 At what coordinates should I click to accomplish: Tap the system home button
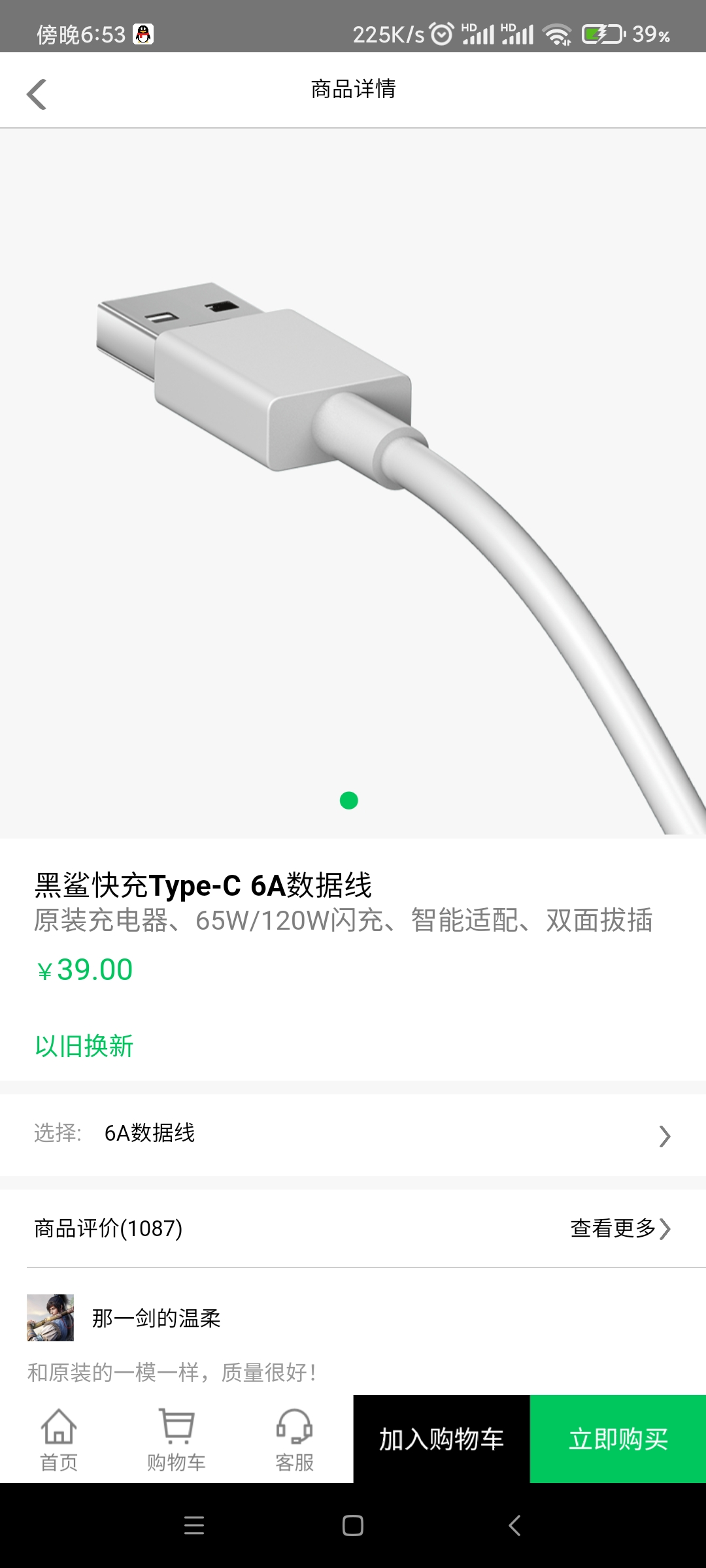tap(353, 1526)
